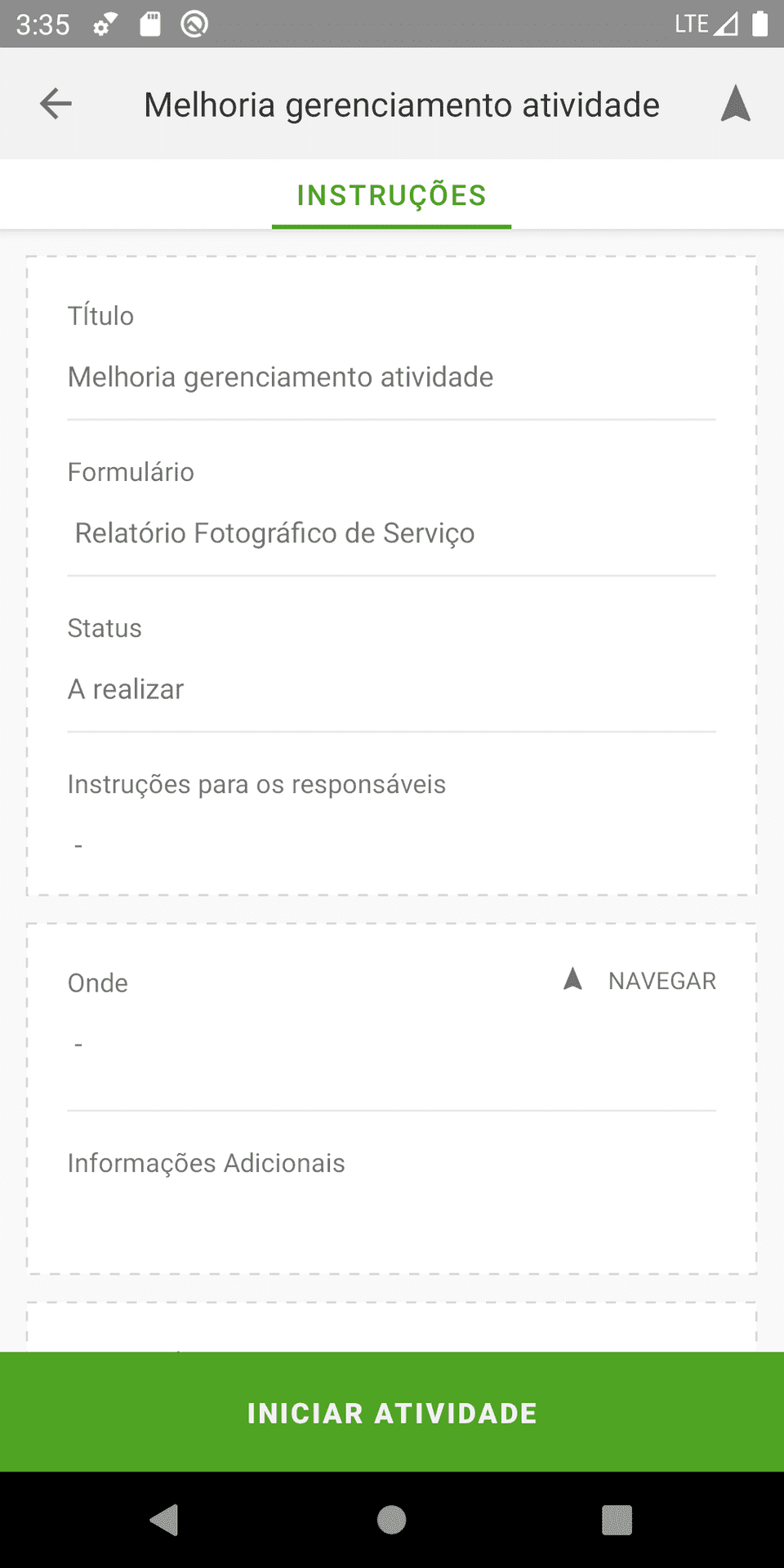Tap the NAVEGAR location arrow icon
Image resolution: width=784 pixels, height=1568 pixels.
[572, 979]
